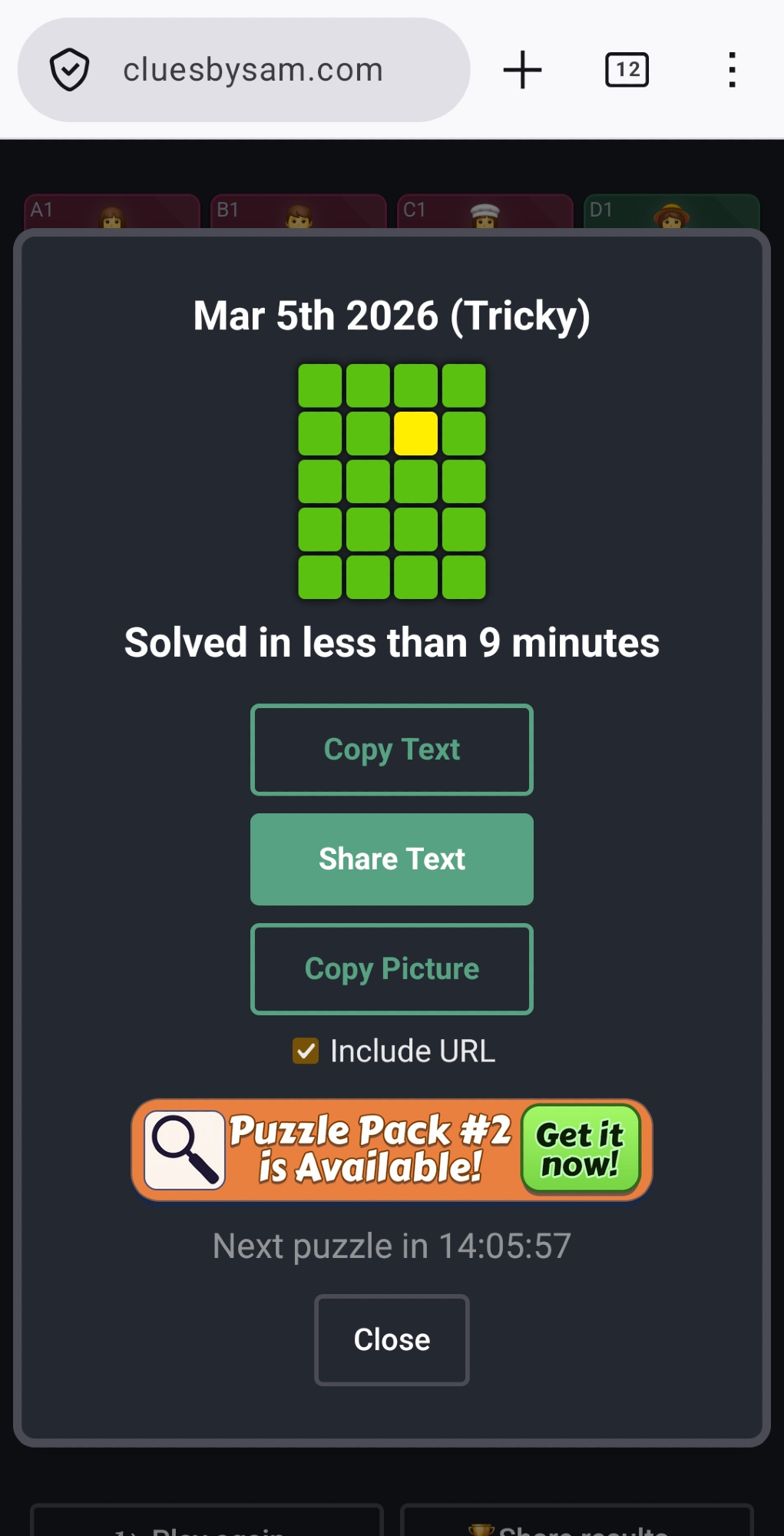Open the browser overflow menu
The height and width of the screenshot is (1536, 784).
(x=732, y=70)
